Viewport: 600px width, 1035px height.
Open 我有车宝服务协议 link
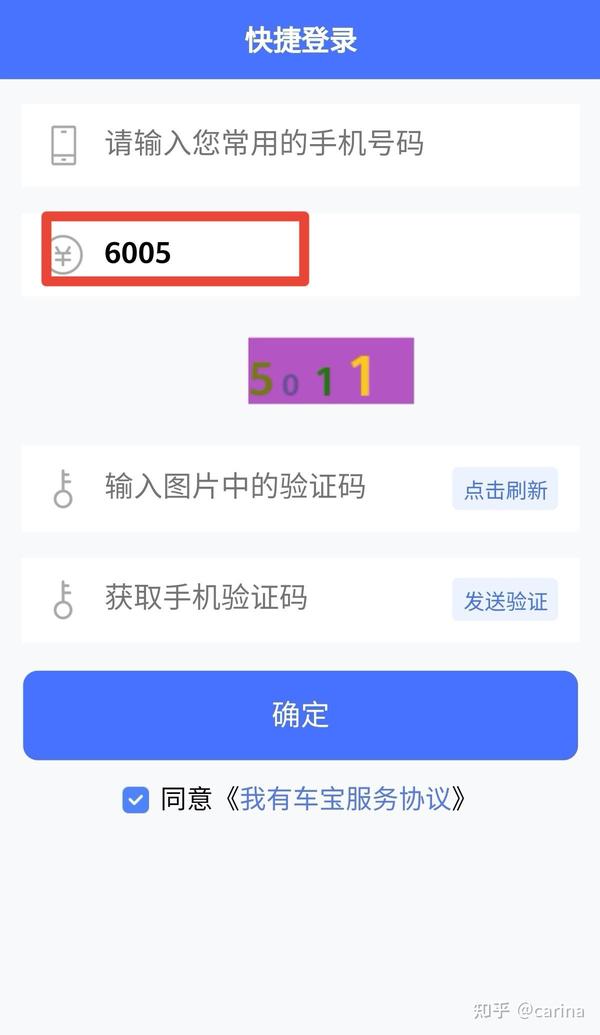[345, 799]
